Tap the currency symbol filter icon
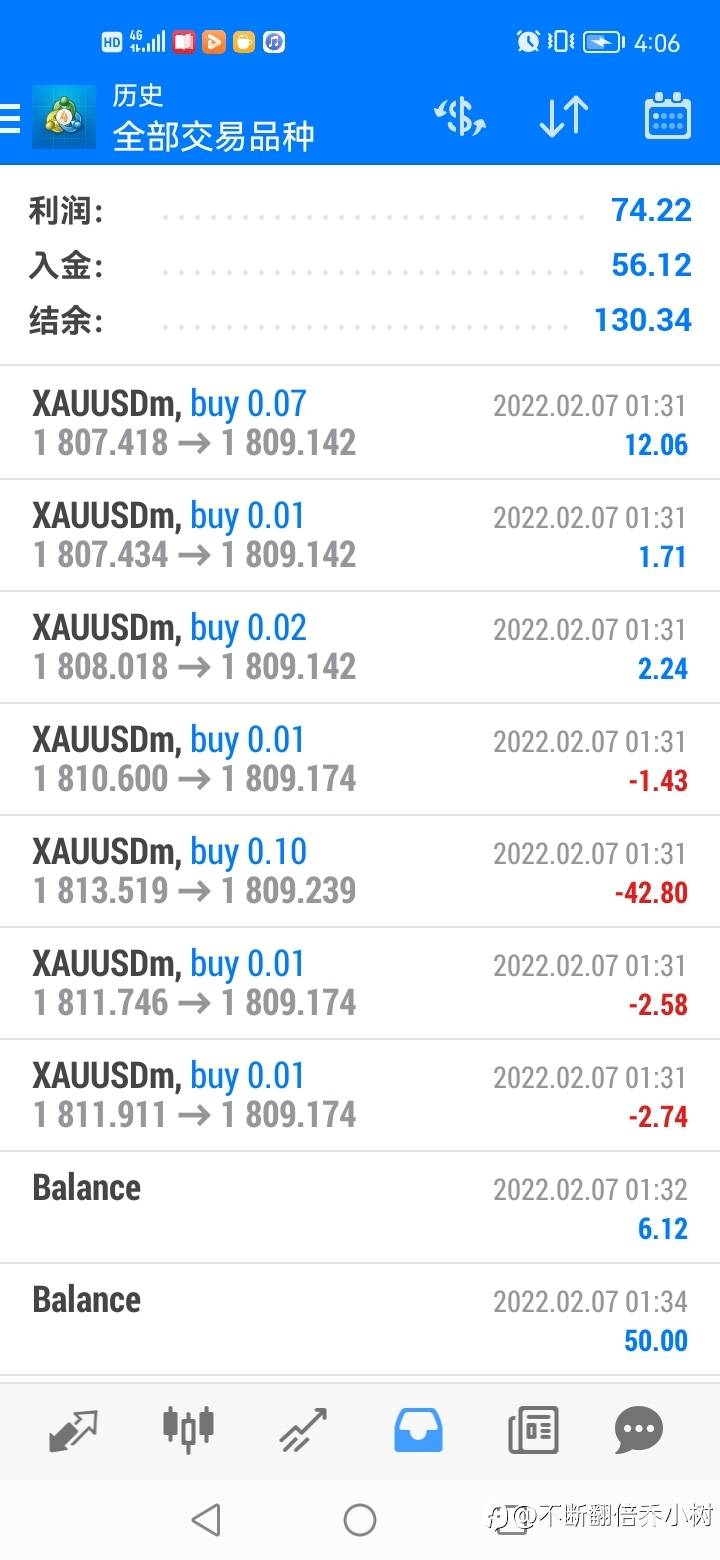Viewport: 720px width, 1560px height. pos(460,118)
